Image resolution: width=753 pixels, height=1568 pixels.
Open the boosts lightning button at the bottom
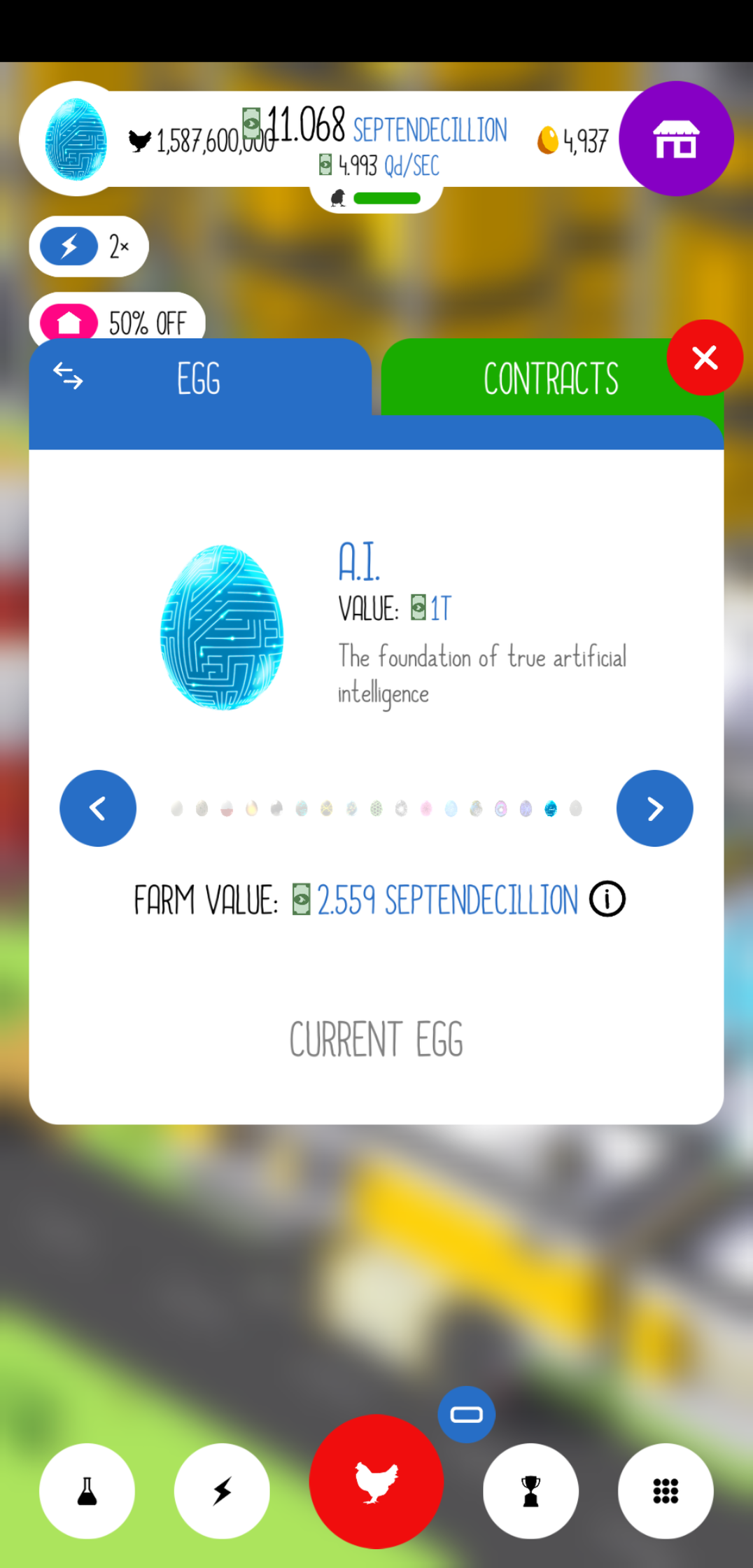(x=222, y=1490)
